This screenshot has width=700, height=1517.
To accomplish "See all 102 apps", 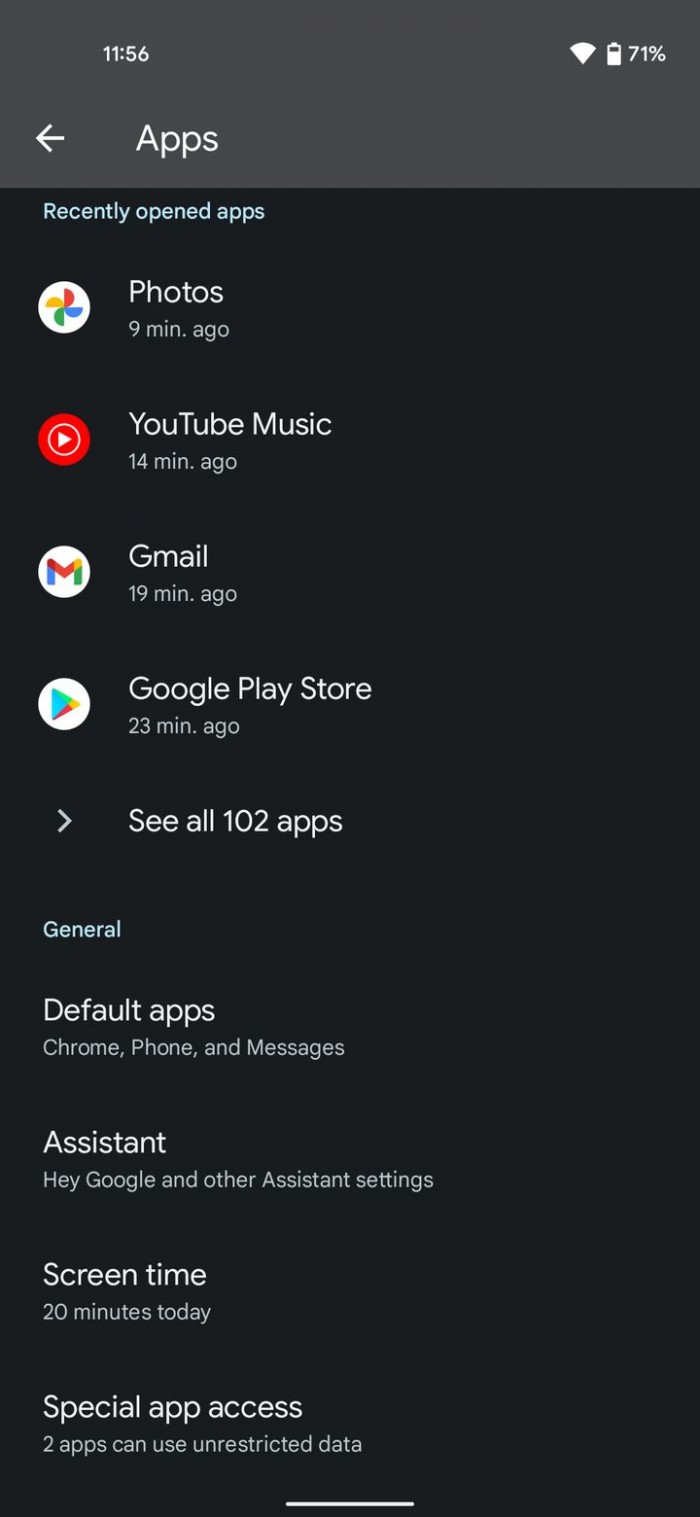I will pyautogui.click(x=350, y=821).
